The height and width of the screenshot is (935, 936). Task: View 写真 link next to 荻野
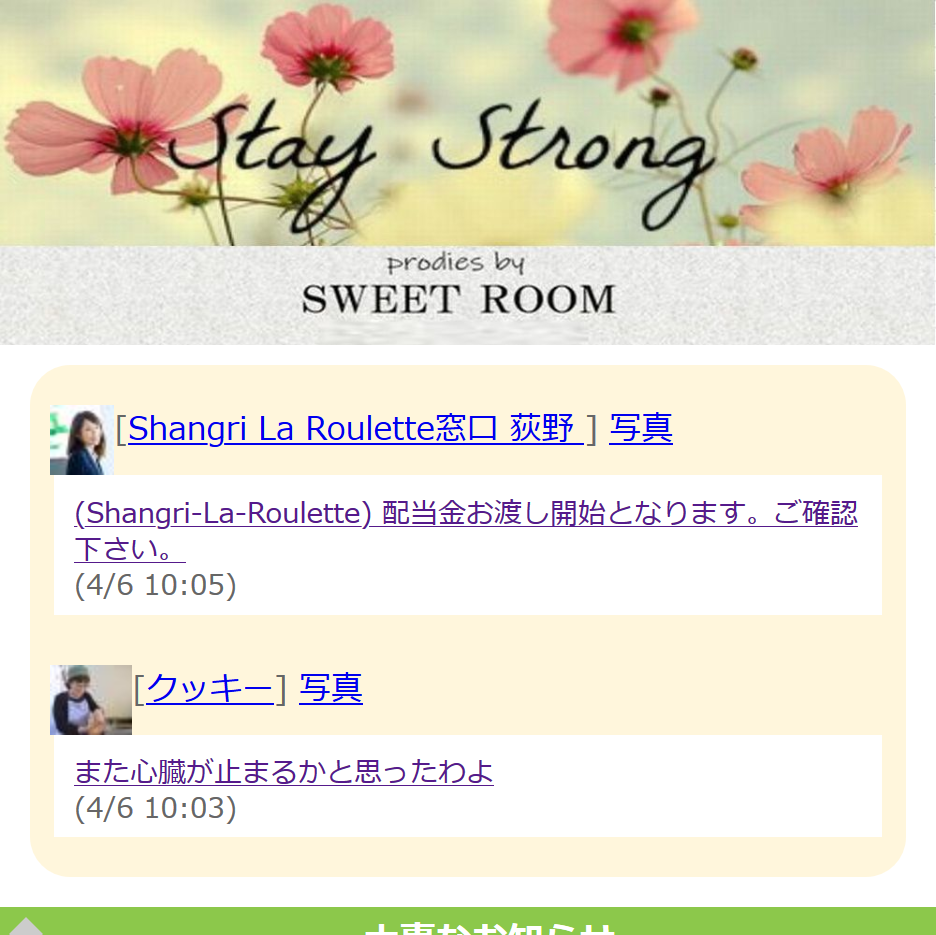(640, 428)
